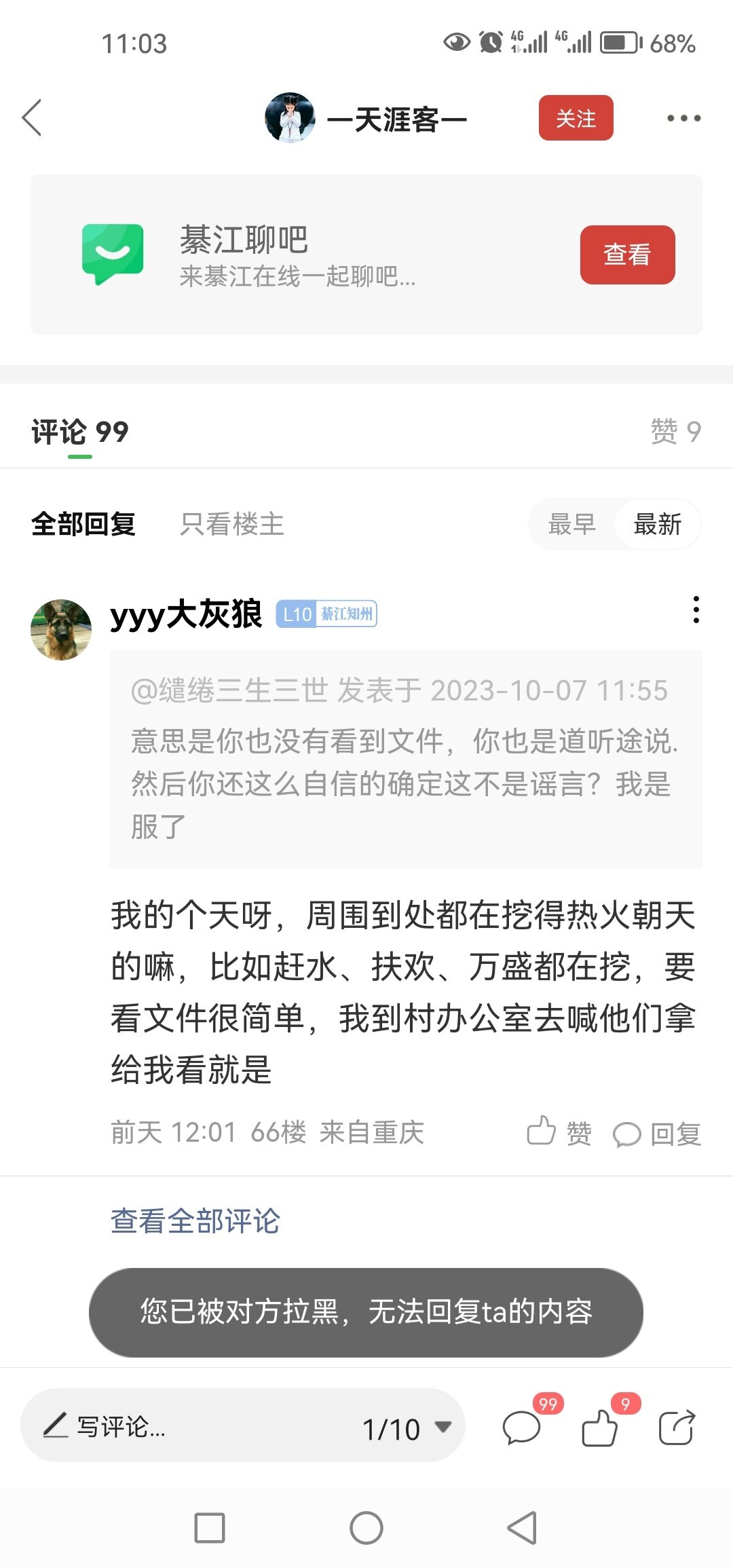Like yyy大灰狼's comment

coord(559,1132)
